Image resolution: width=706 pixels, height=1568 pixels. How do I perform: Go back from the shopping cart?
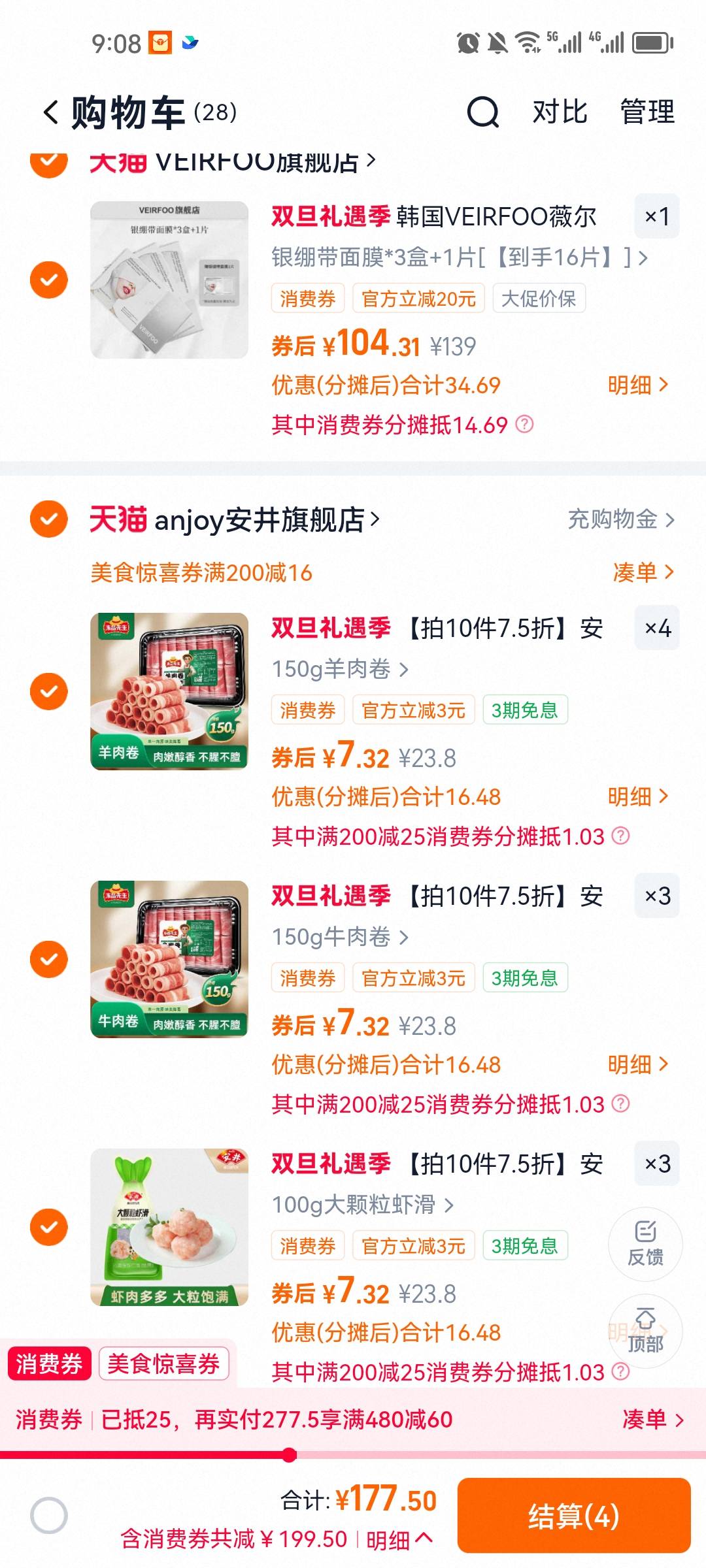[51, 112]
